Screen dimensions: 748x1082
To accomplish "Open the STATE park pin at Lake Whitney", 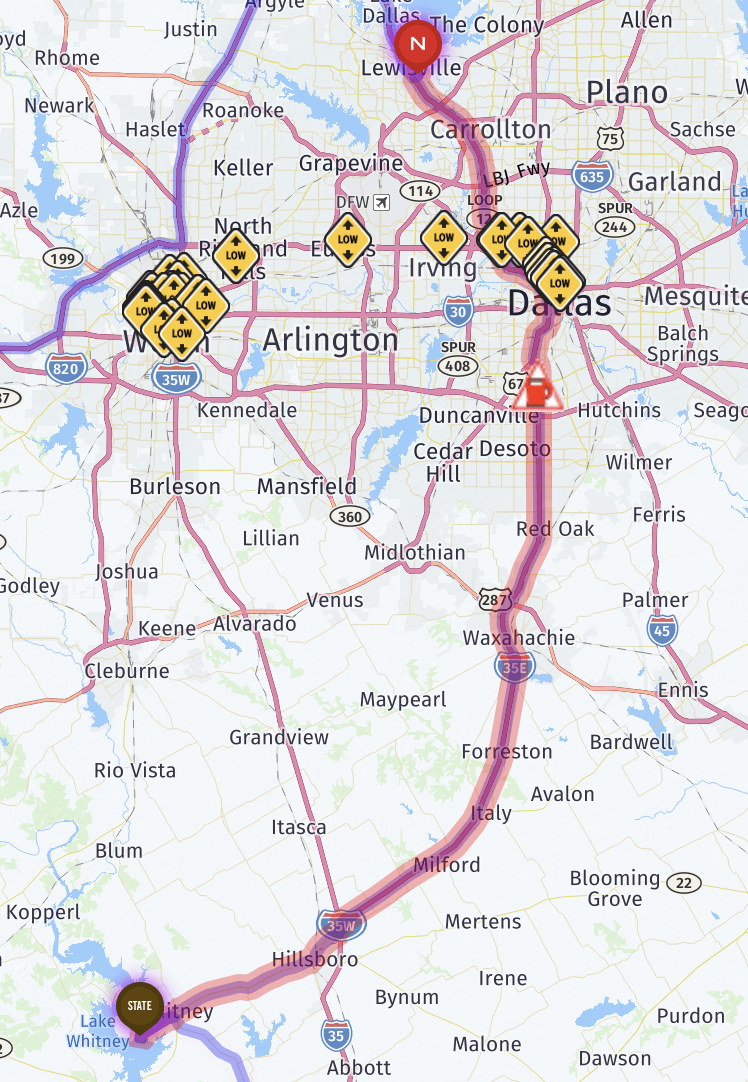I will pyautogui.click(x=140, y=1005).
